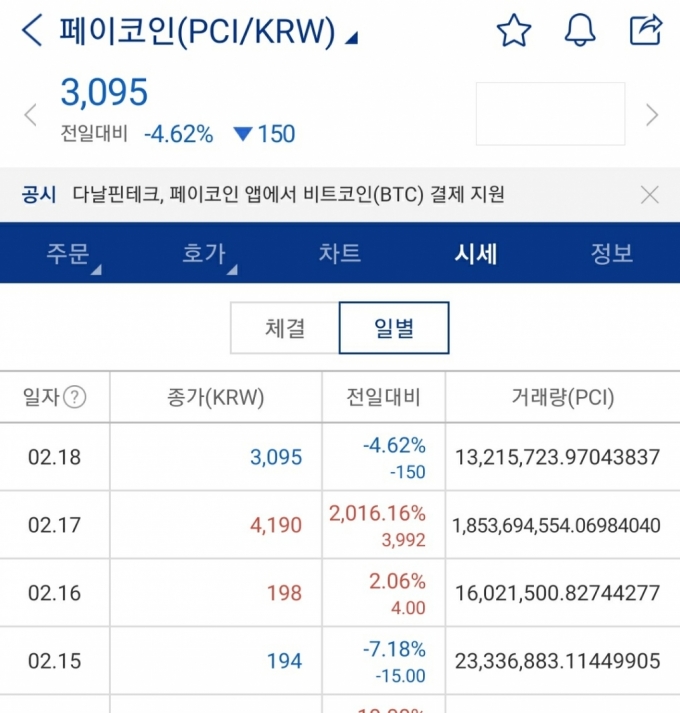Dismiss the 공시 notice banner

point(650,195)
